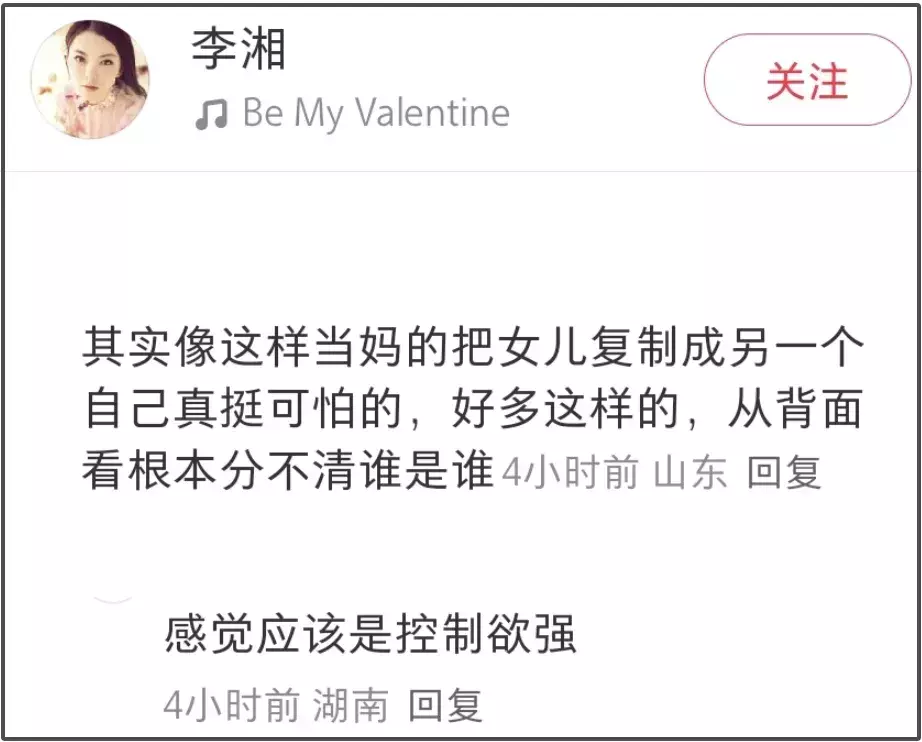This screenshot has width=922, height=742.
Task: Follow 李湘 with the 关注 button
Action: 807,80
